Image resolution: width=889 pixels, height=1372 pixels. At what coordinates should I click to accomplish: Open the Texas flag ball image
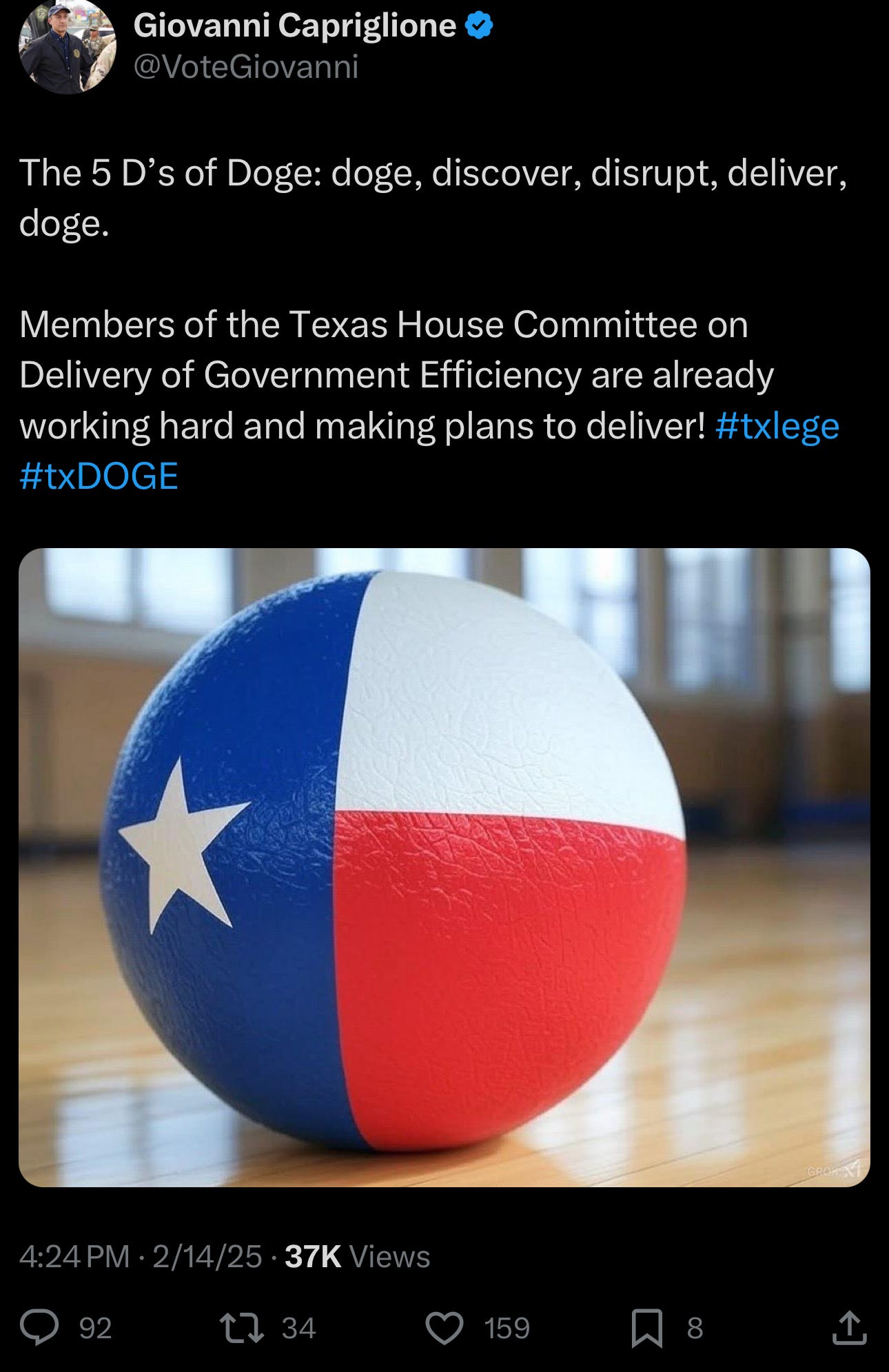[444, 867]
